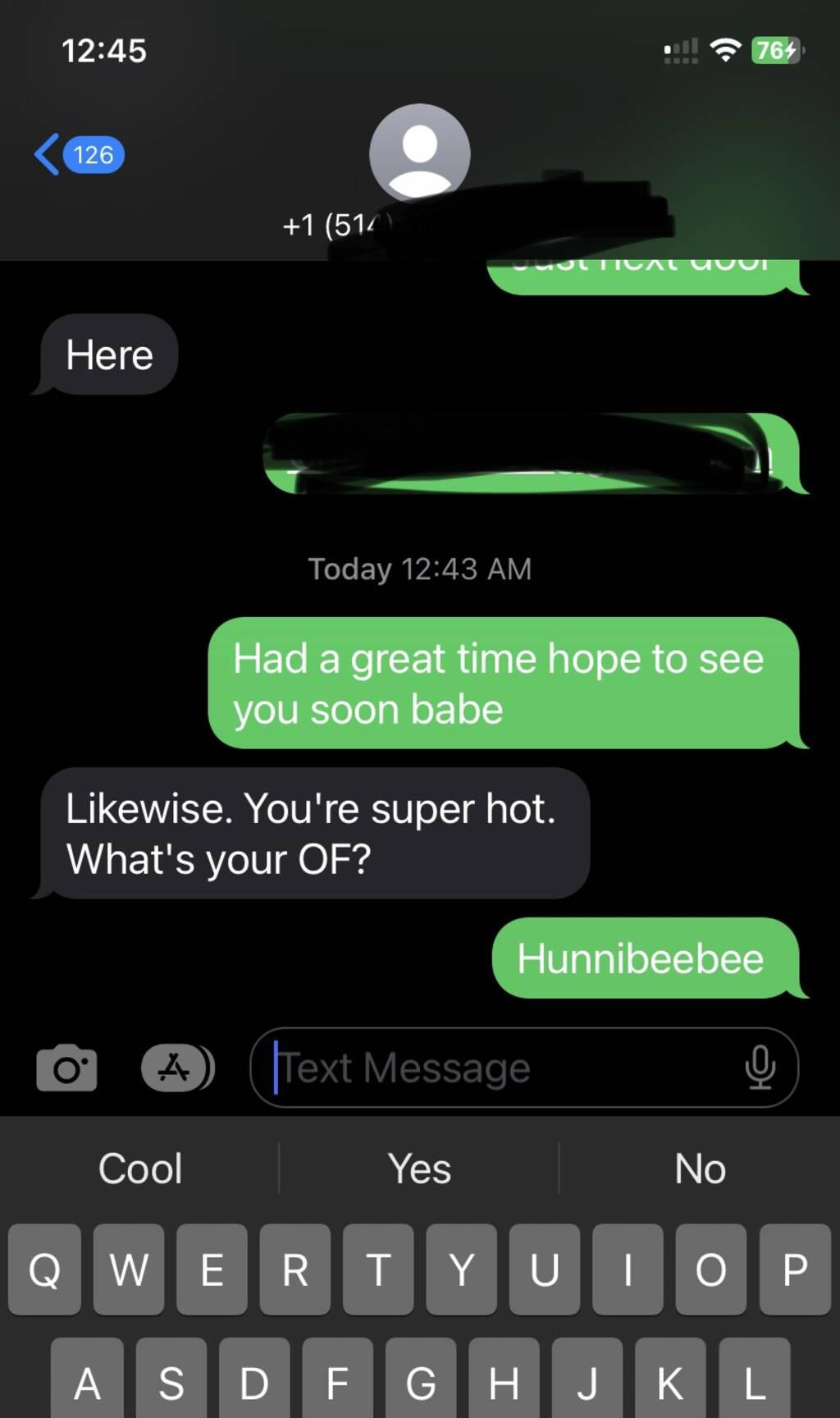Viewport: 840px width, 1418px height.
Task: Open the camera to attach a photo
Action: 66,1068
